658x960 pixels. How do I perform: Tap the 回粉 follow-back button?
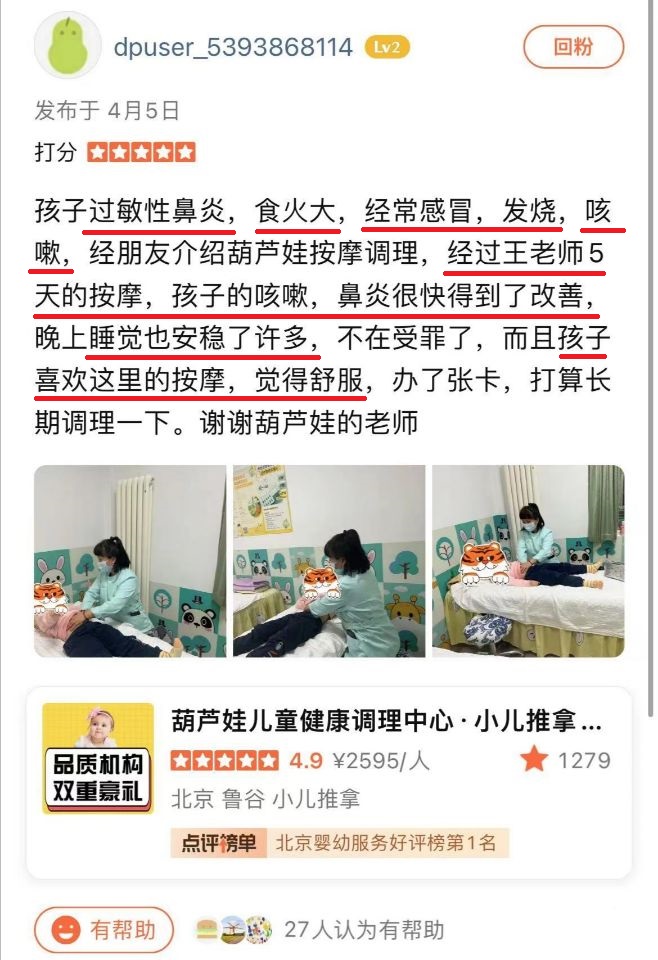(573, 46)
